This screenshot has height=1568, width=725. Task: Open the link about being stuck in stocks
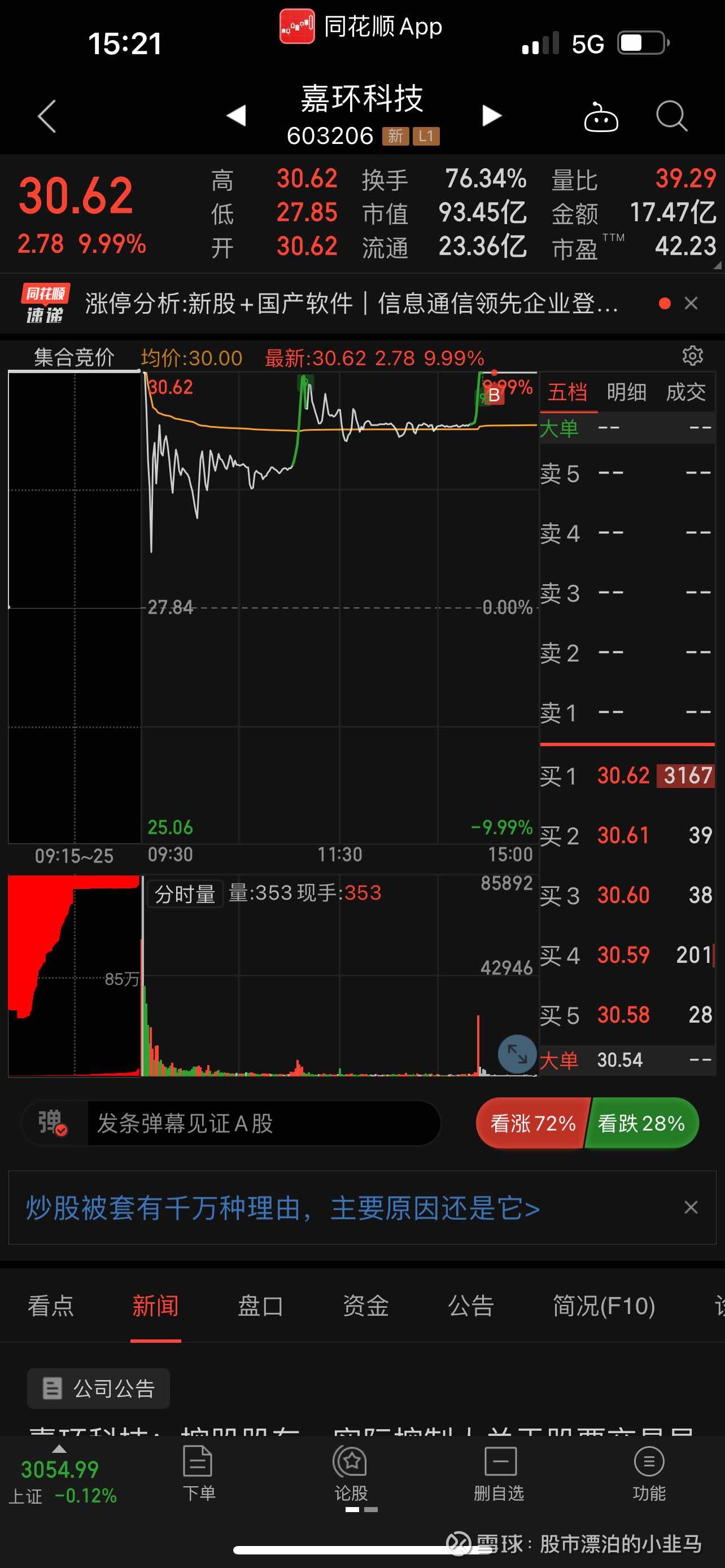283,1208
